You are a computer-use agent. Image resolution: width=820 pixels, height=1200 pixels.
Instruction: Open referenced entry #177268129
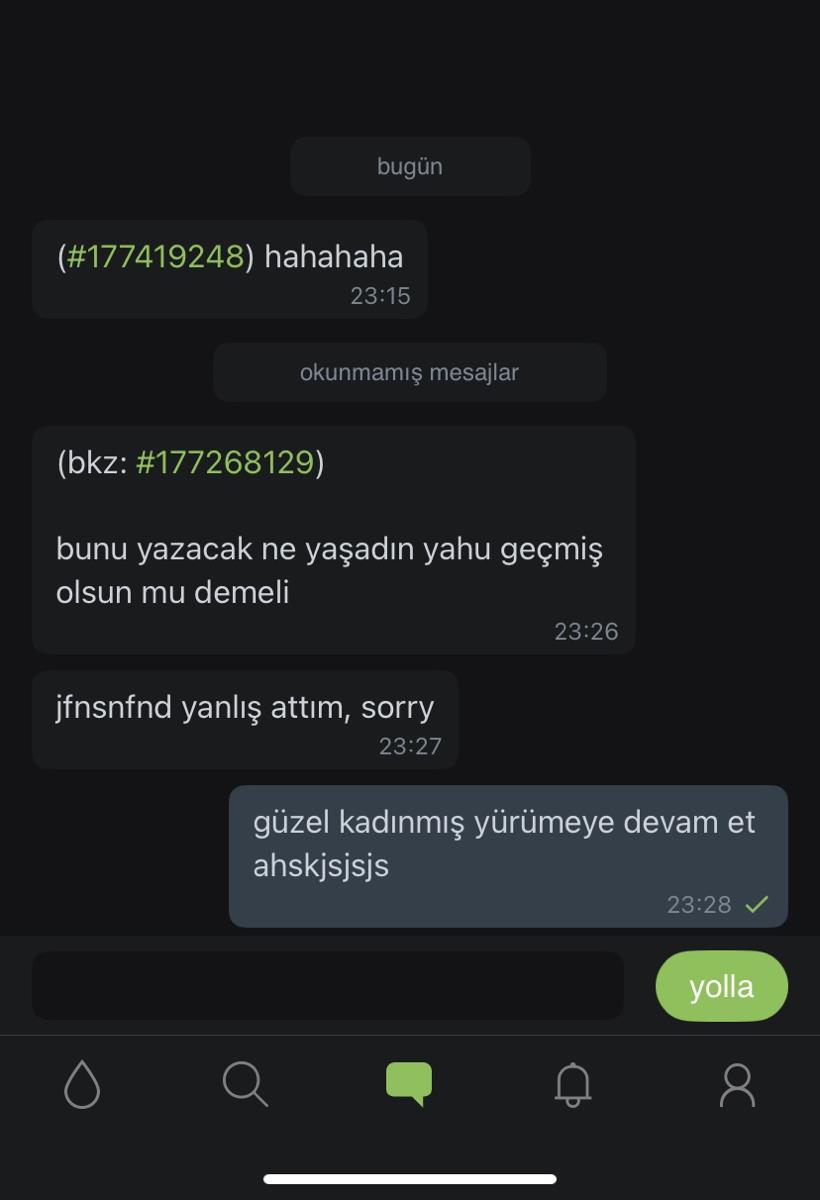pos(225,463)
